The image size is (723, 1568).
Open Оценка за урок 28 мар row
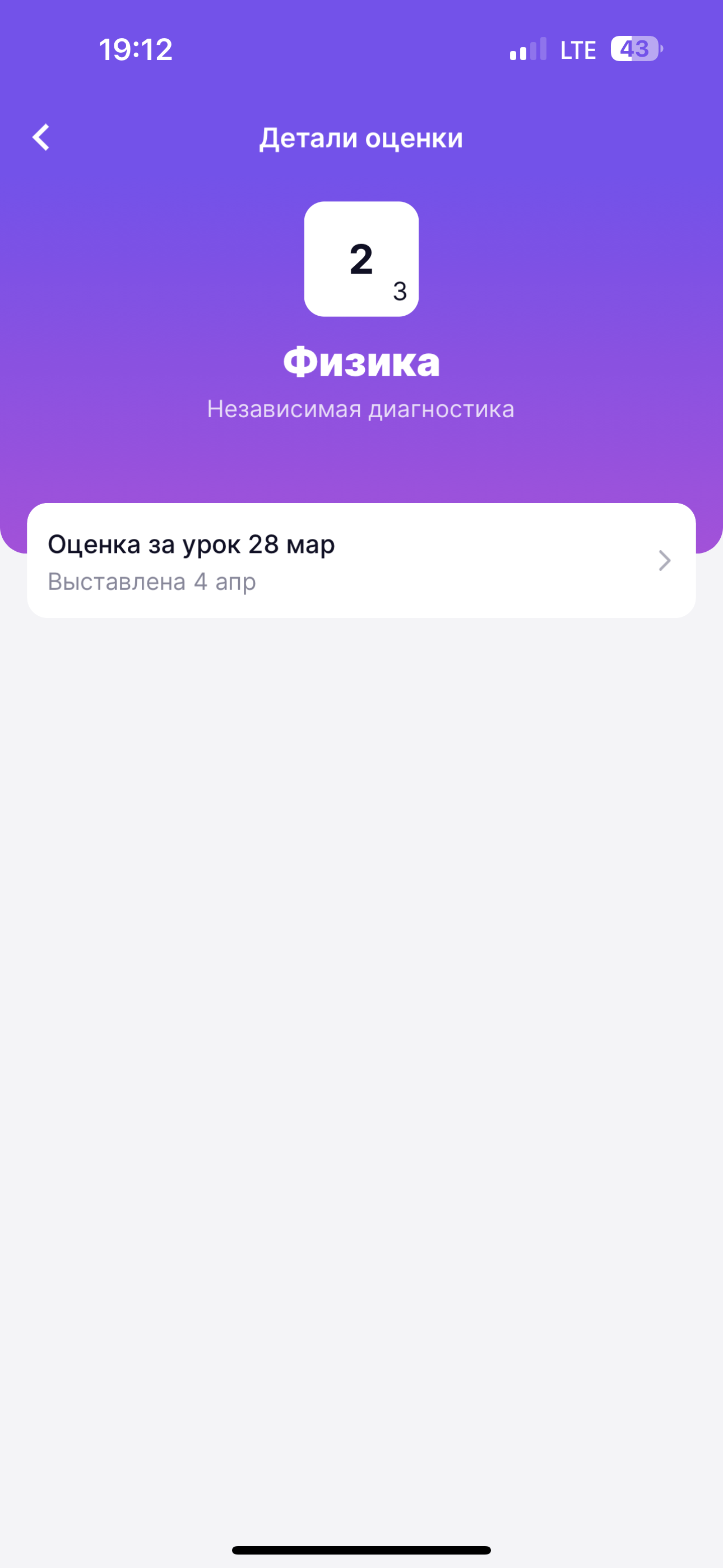coord(361,561)
